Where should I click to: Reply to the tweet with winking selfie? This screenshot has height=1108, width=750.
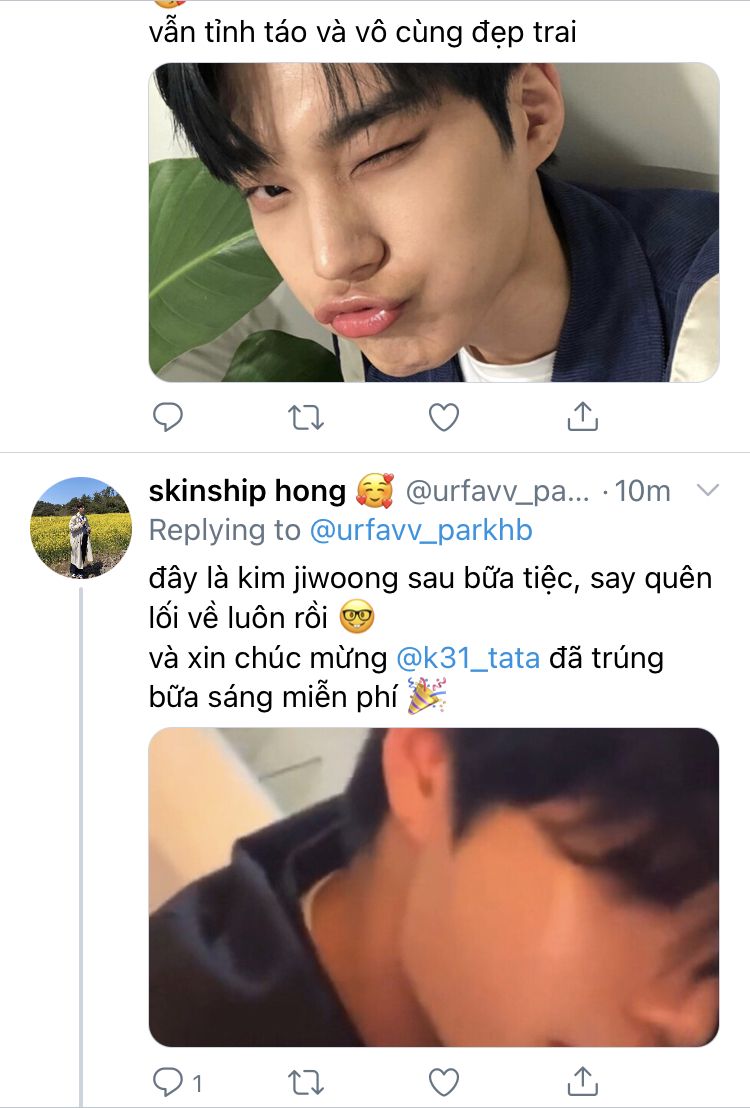tap(167, 416)
